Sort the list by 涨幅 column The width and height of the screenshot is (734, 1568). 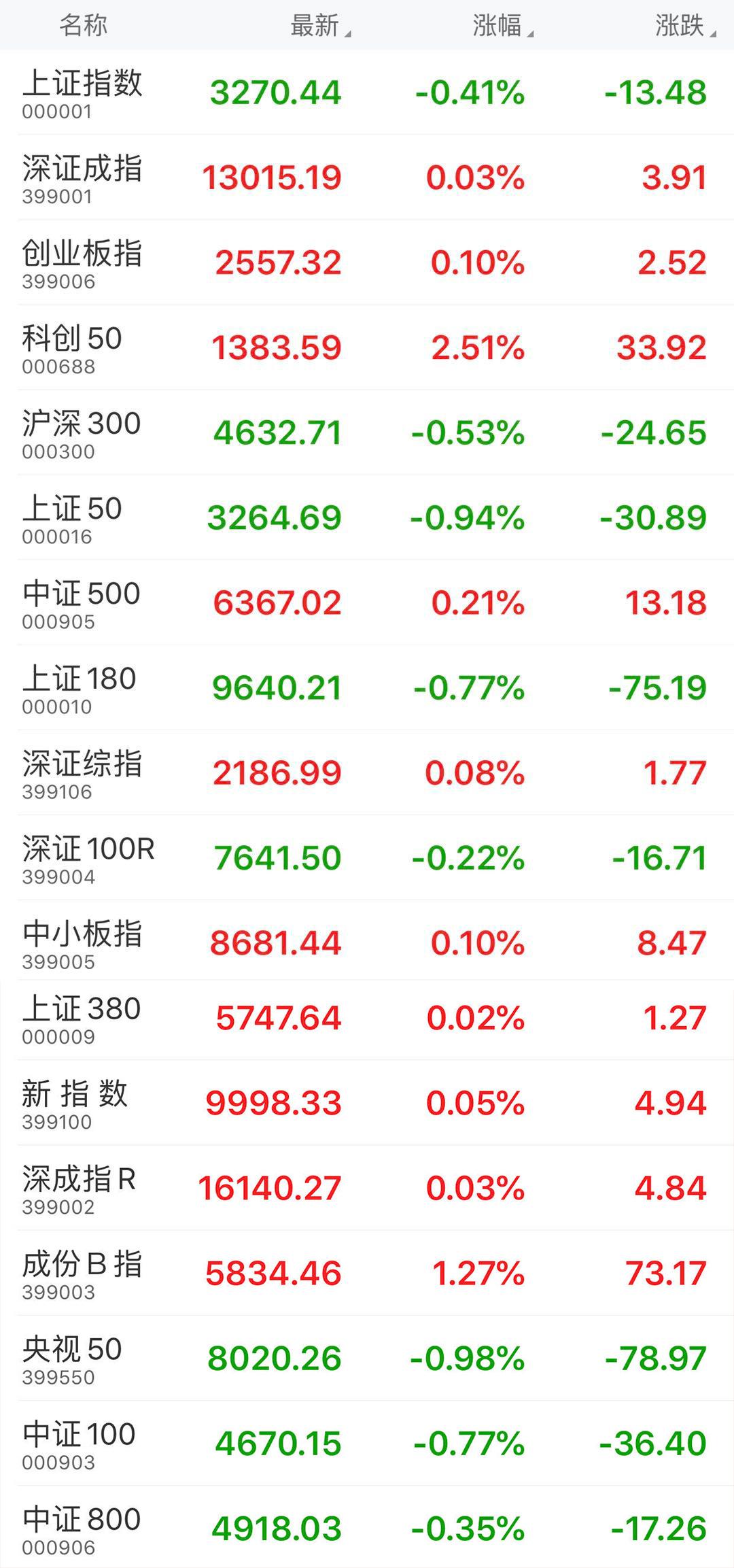502,26
